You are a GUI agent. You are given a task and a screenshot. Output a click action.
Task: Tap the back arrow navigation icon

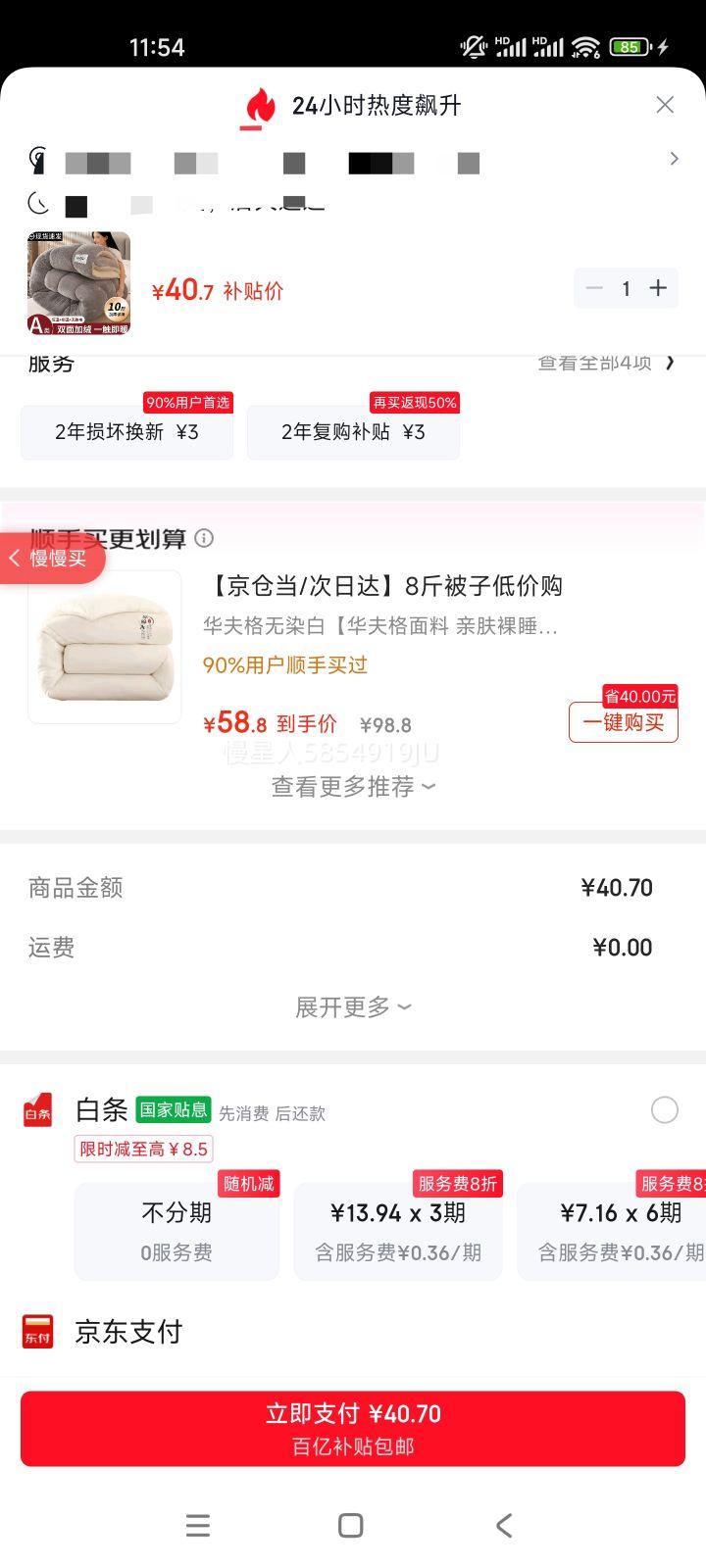pyautogui.click(x=504, y=1525)
